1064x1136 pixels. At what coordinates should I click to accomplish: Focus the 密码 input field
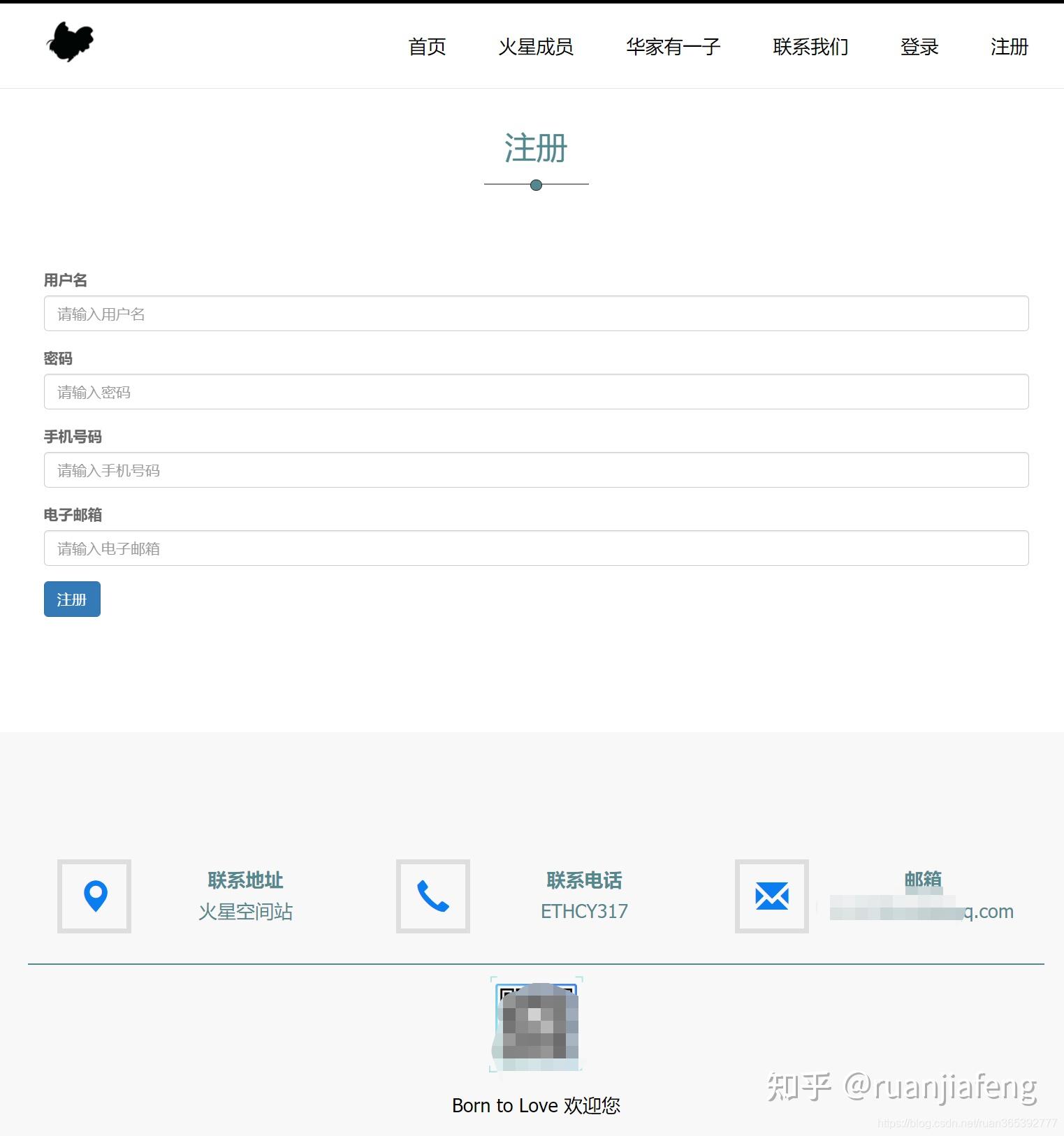(536, 392)
